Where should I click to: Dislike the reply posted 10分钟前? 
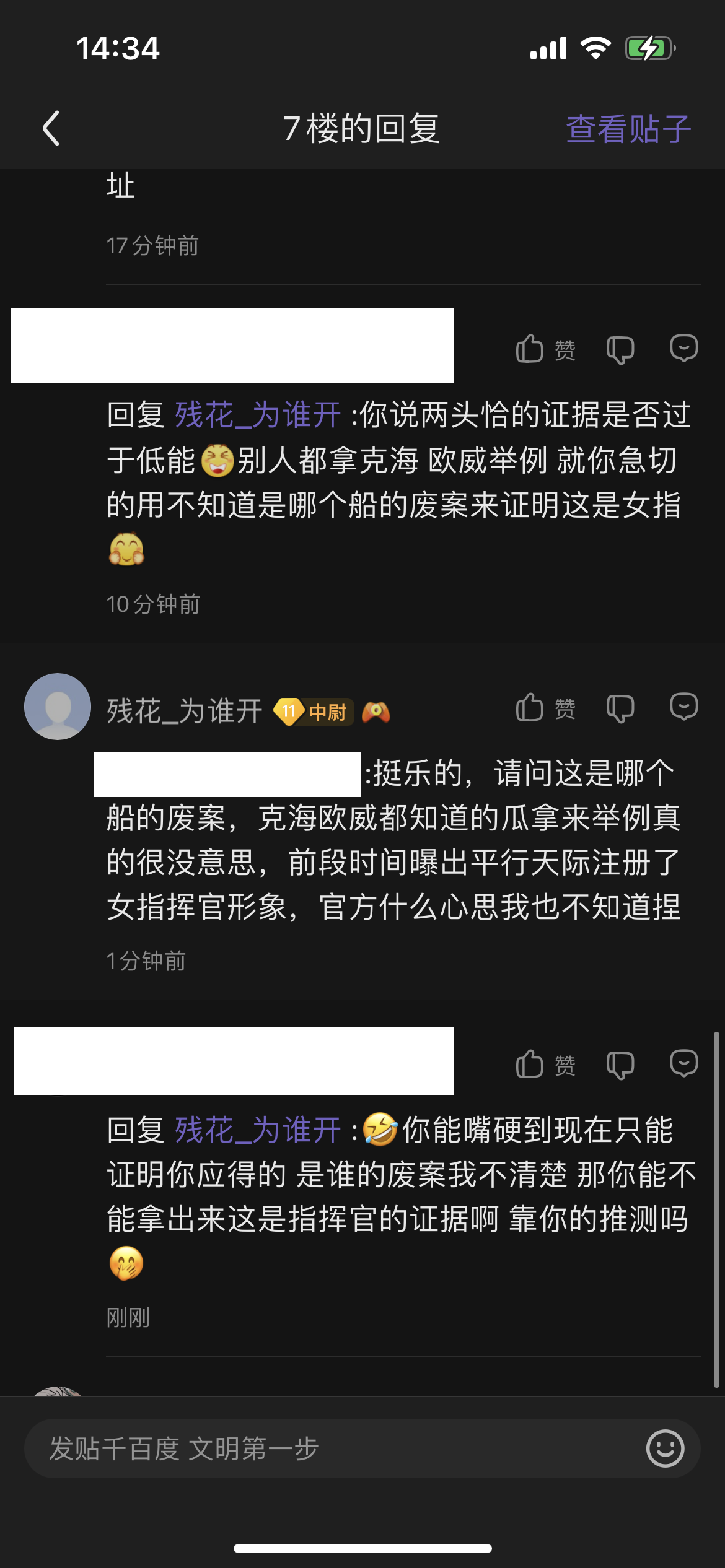620,349
